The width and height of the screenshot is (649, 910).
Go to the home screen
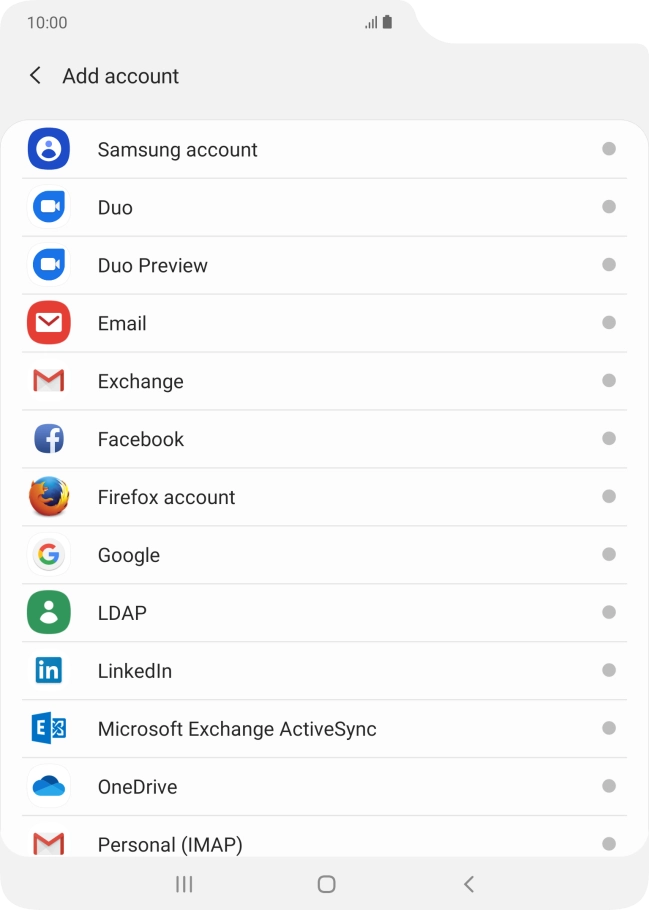(x=326, y=884)
